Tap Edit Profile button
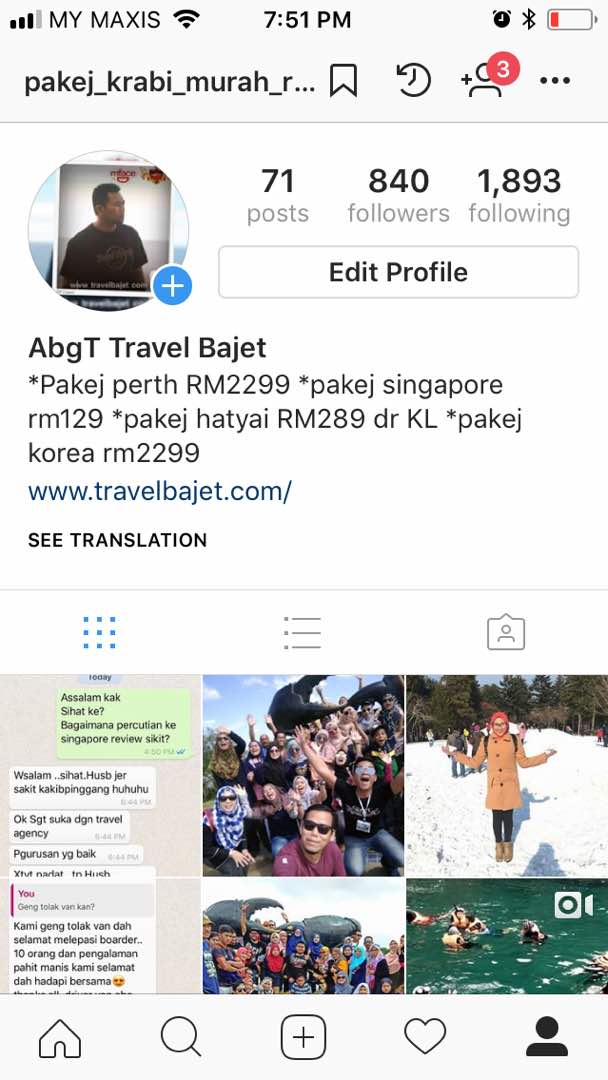The image size is (608, 1080). 398,272
